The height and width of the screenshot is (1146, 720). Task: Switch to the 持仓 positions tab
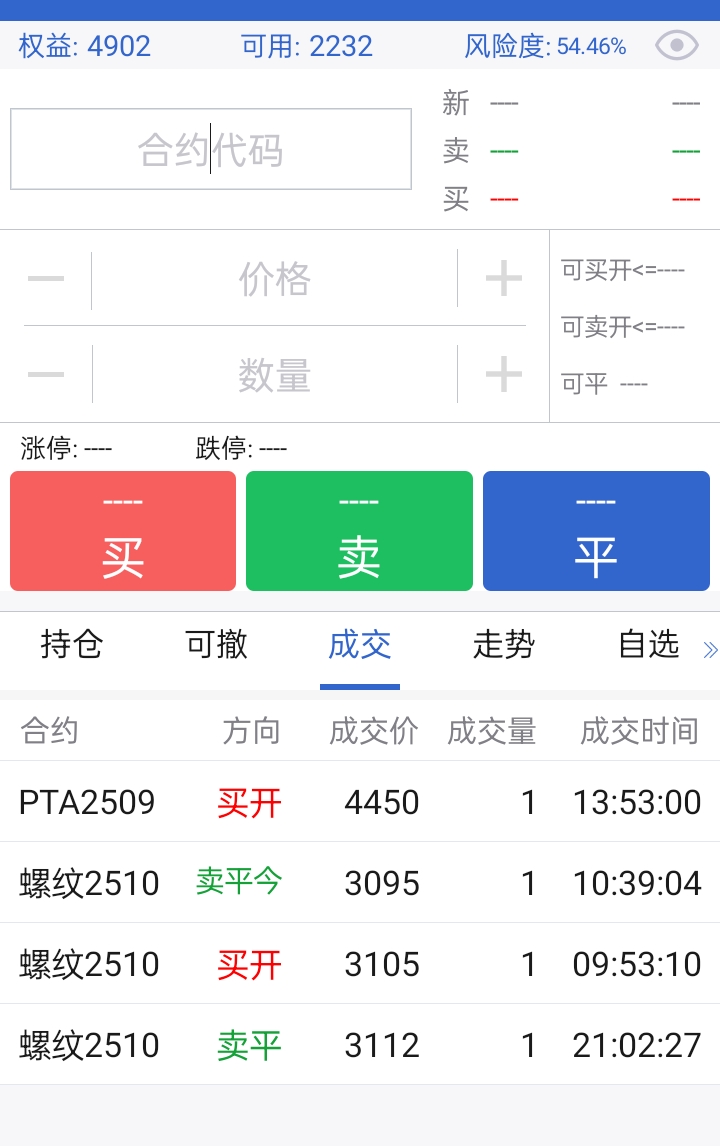[x=72, y=646]
